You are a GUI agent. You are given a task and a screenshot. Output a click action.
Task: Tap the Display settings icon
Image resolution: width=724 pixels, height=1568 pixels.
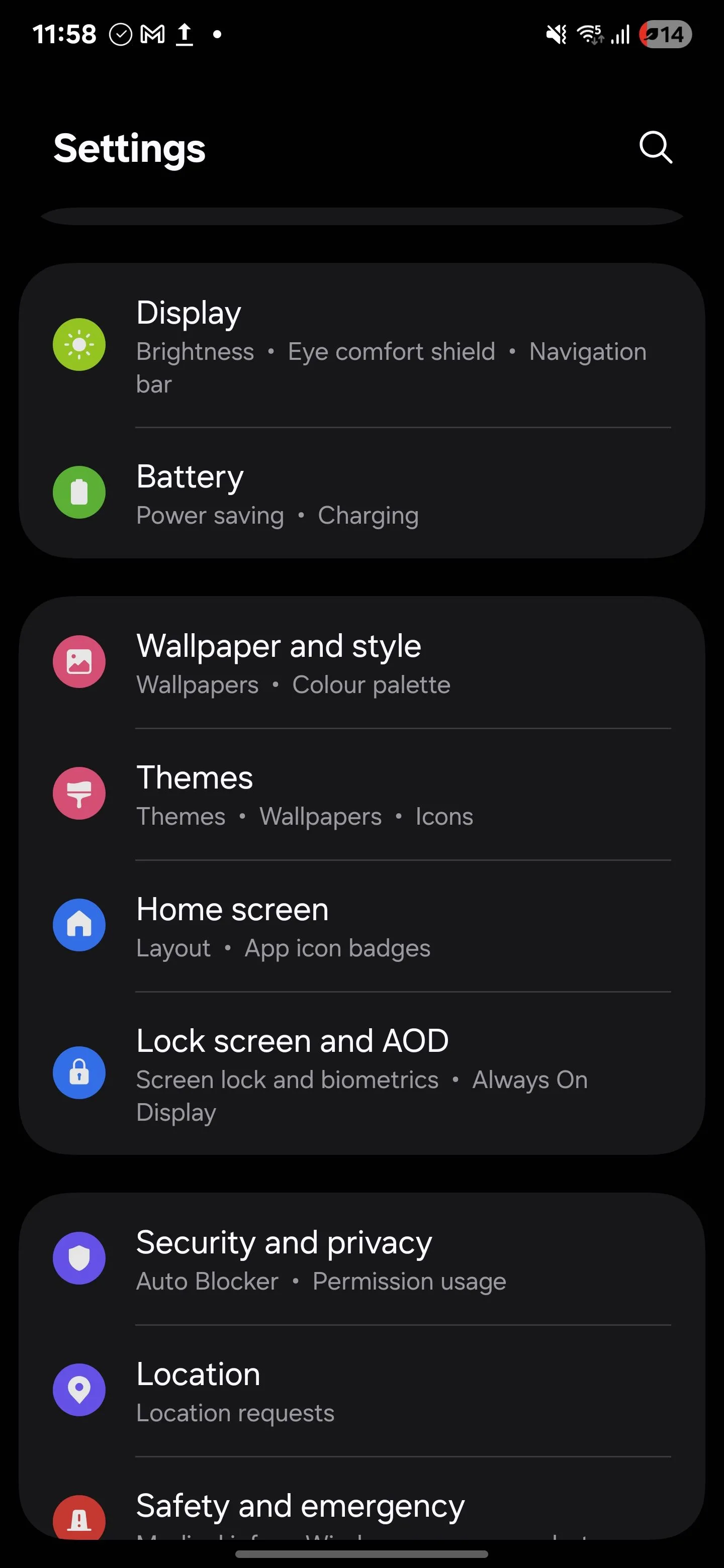click(79, 344)
